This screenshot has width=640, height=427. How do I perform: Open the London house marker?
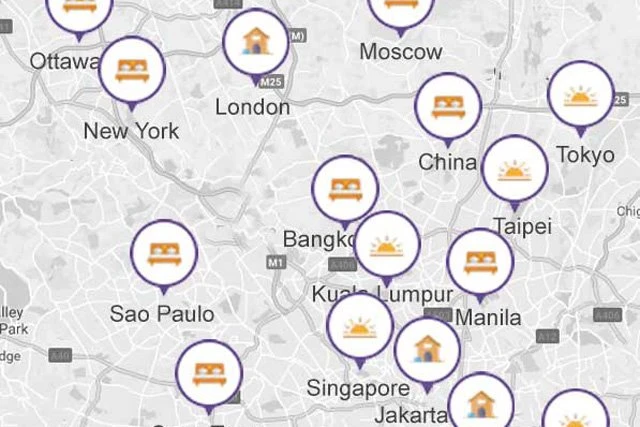(x=255, y=43)
